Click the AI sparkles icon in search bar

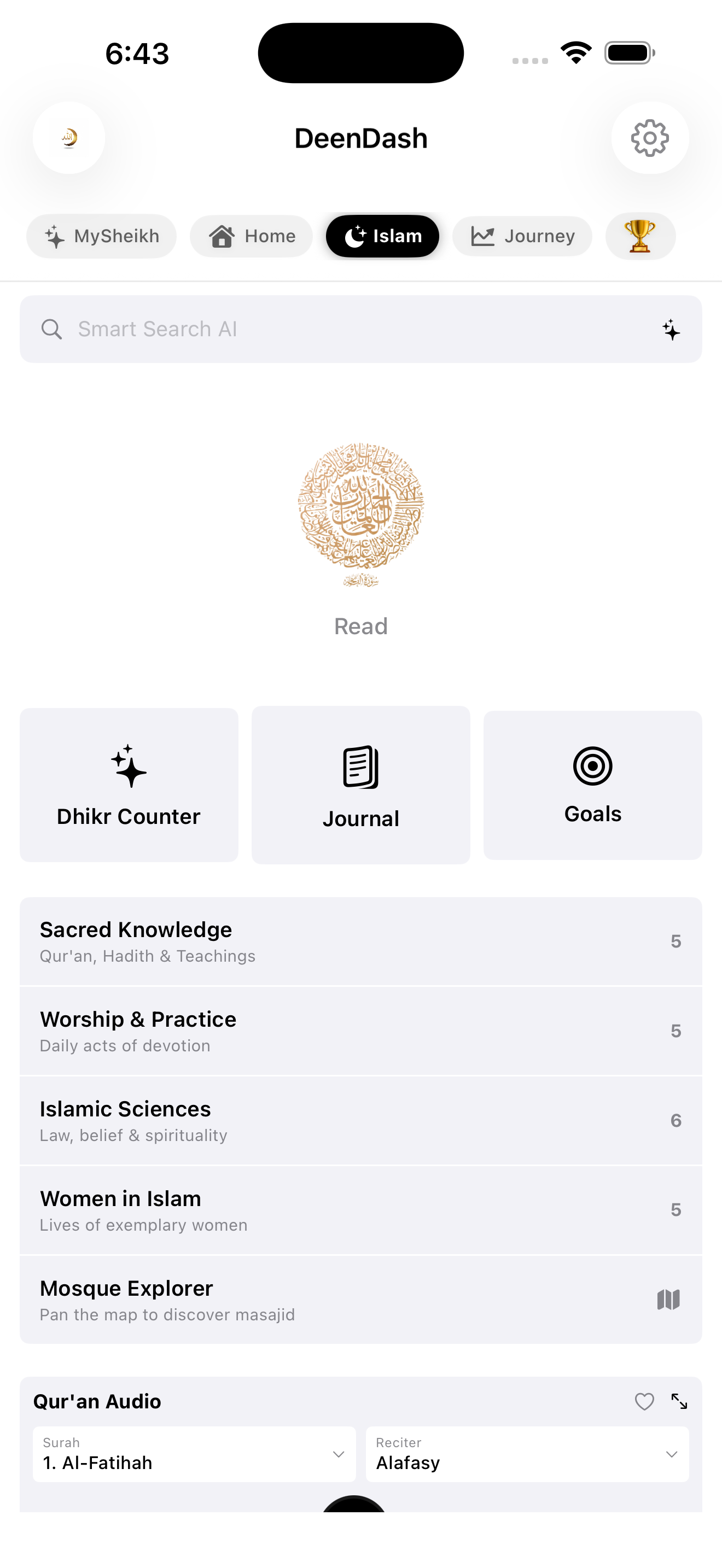(x=671, y=329)
